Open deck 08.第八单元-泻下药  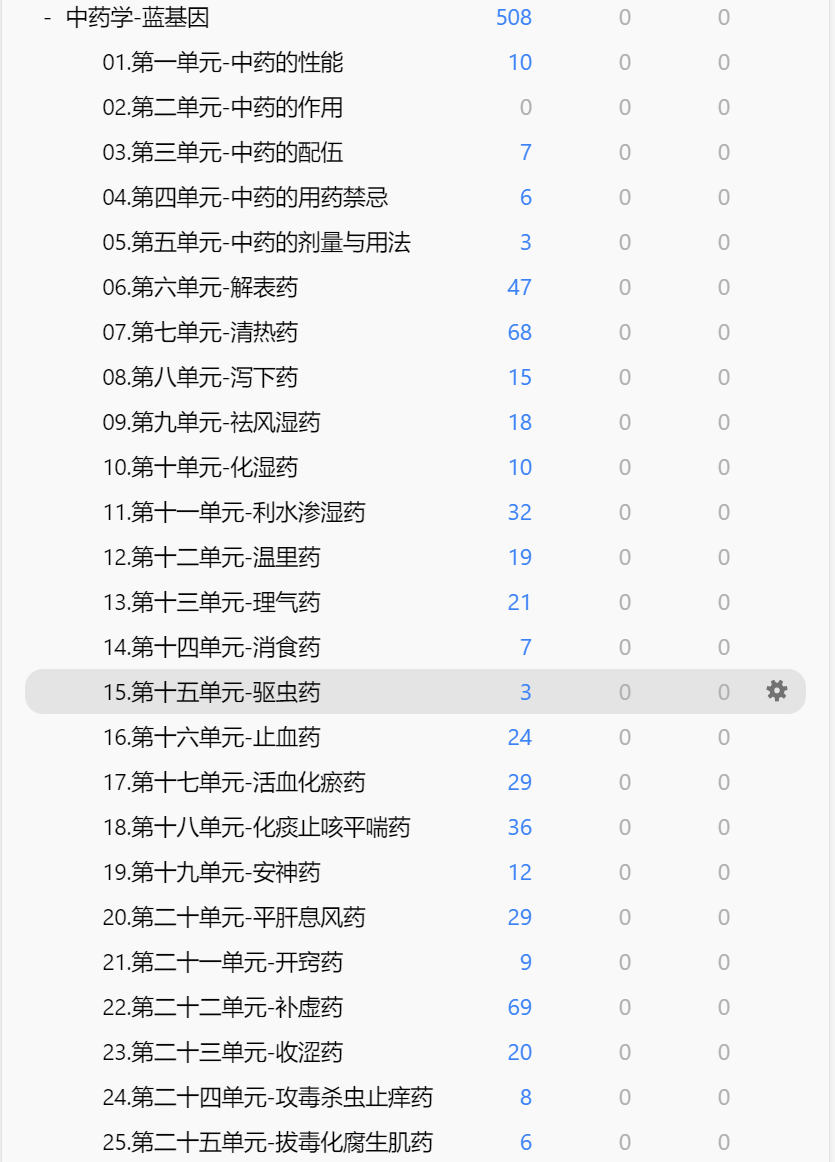click(200, 378)
